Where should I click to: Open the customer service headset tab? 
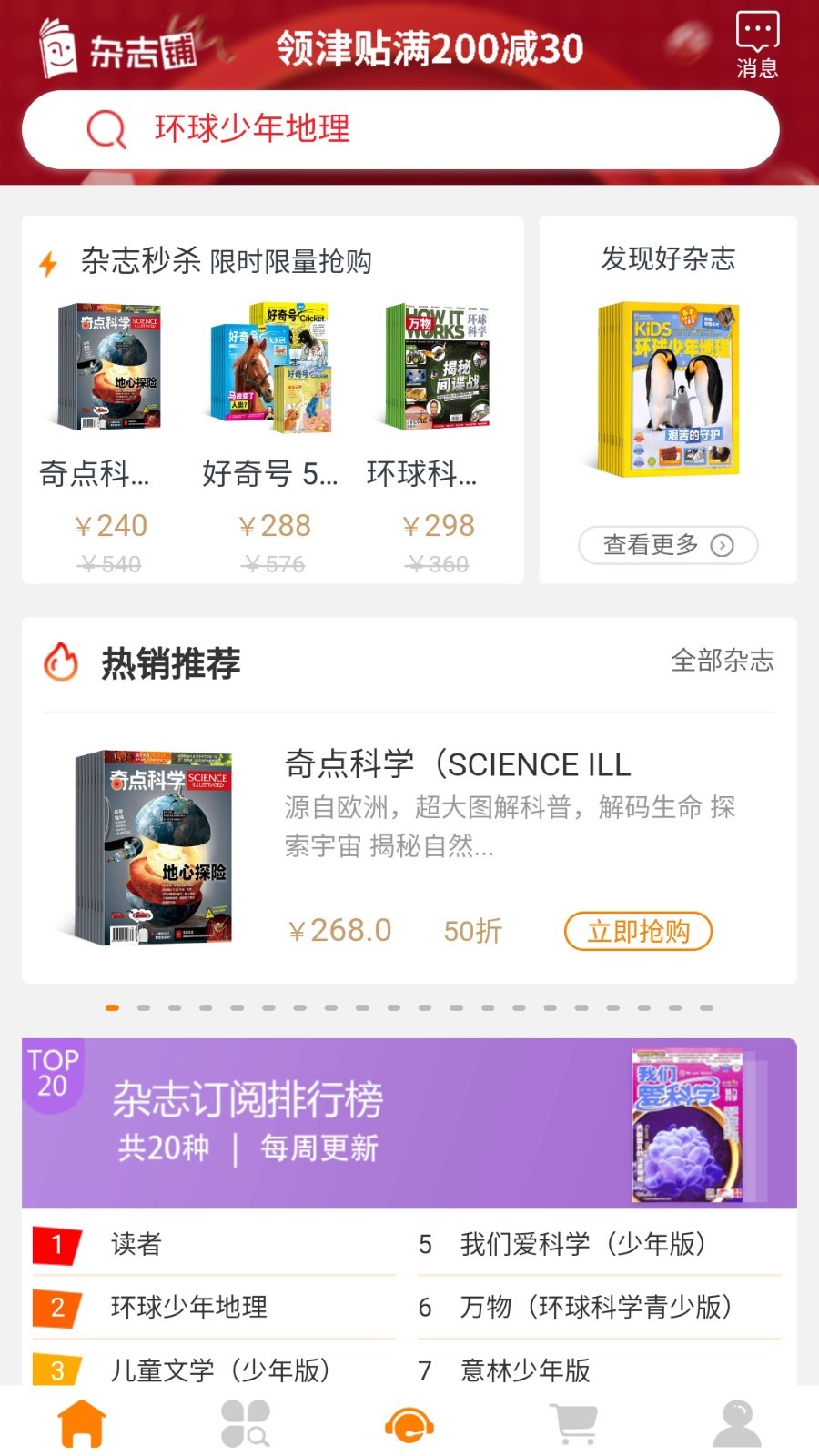point(409,1424)
